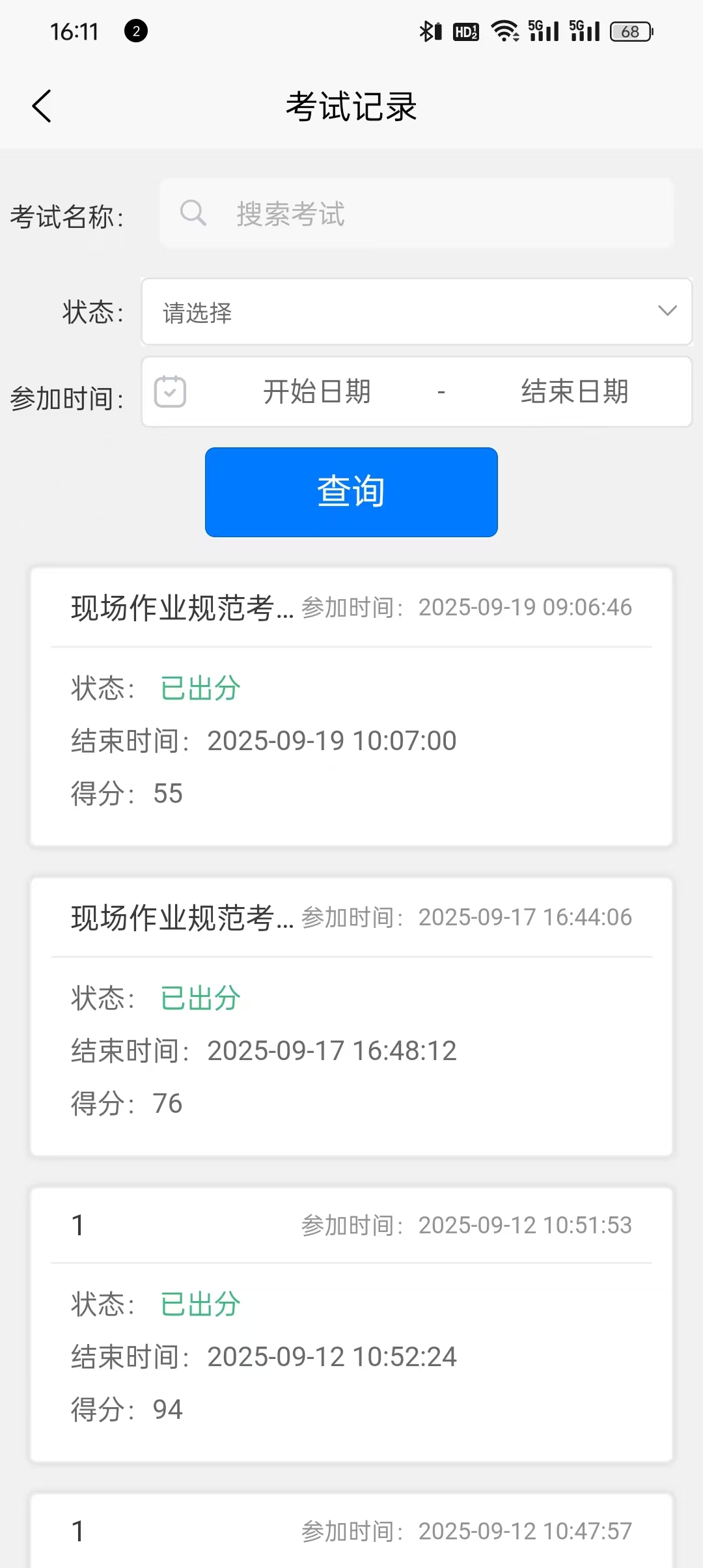
Task: Go back from the 考试记录 page
Action: 42,106
